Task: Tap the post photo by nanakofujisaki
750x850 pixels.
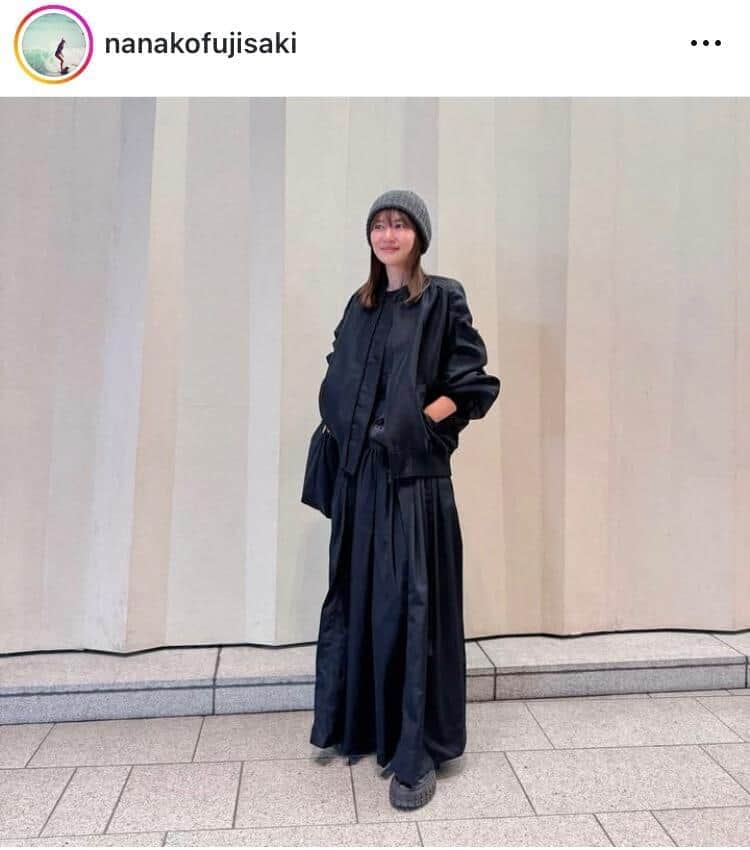Action: 375,470
